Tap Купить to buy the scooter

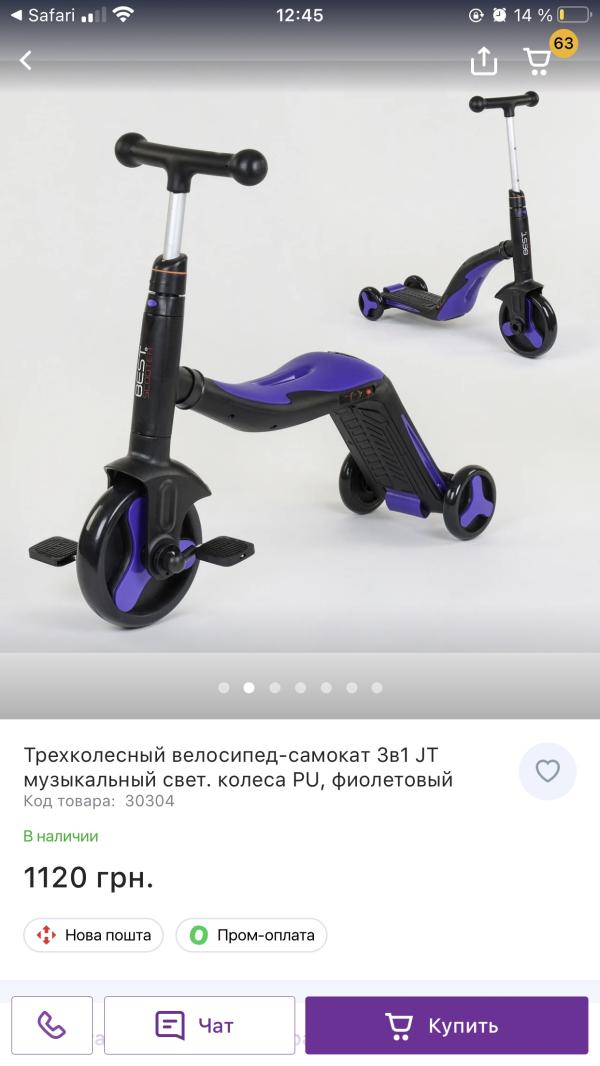tap(446, 1025)
